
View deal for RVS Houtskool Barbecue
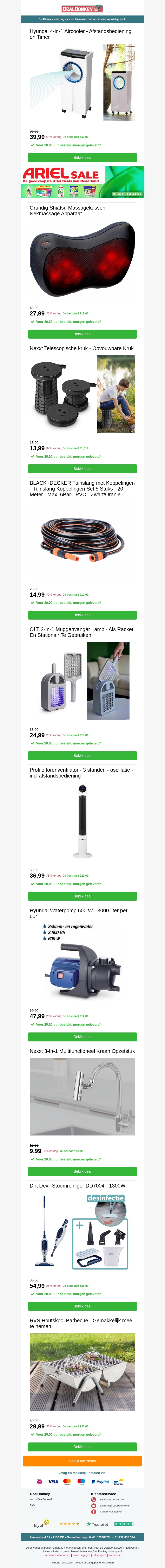82,1446
